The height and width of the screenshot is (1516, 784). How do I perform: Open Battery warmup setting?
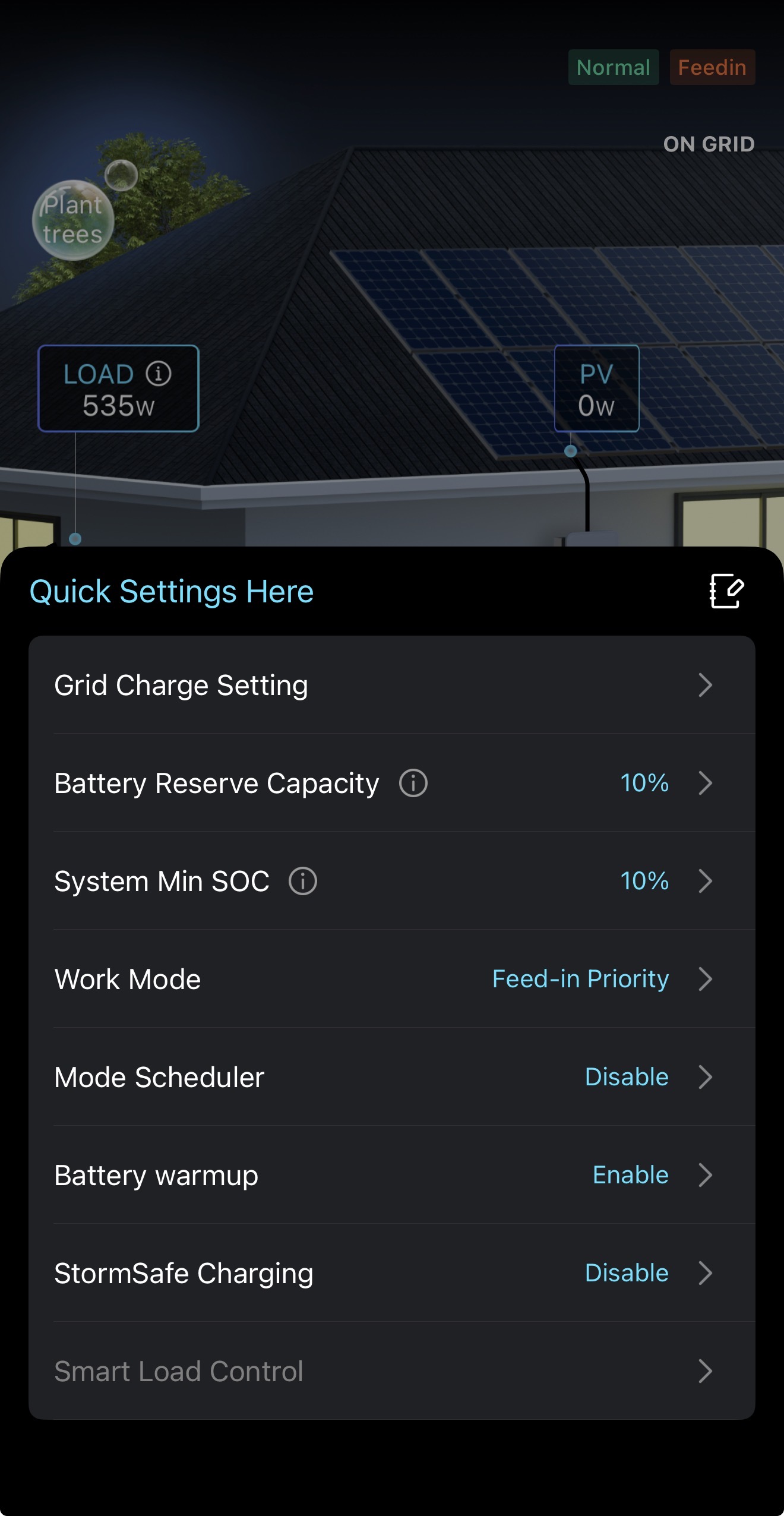tap(392, 1175)
